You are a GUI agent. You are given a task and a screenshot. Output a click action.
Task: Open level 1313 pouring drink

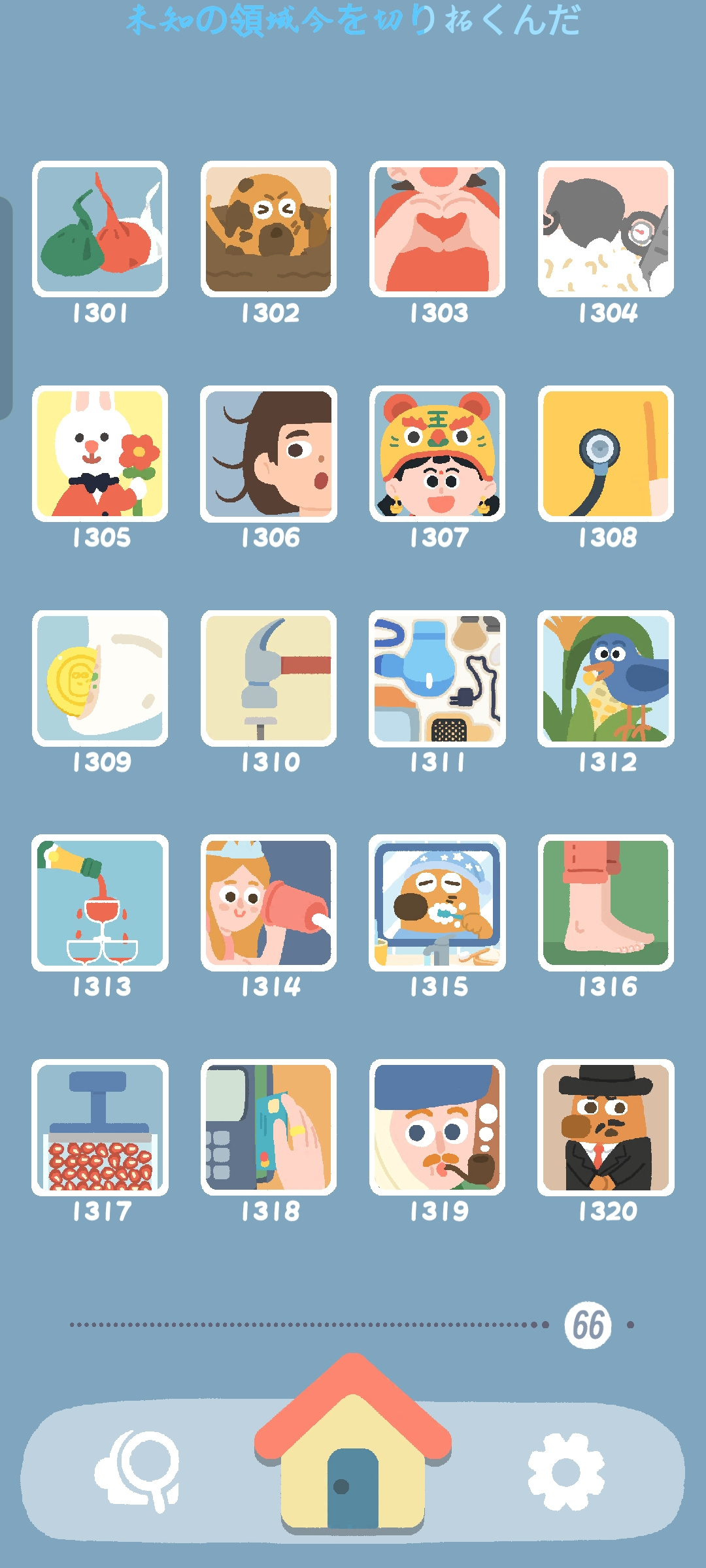(x=100, y=903)
